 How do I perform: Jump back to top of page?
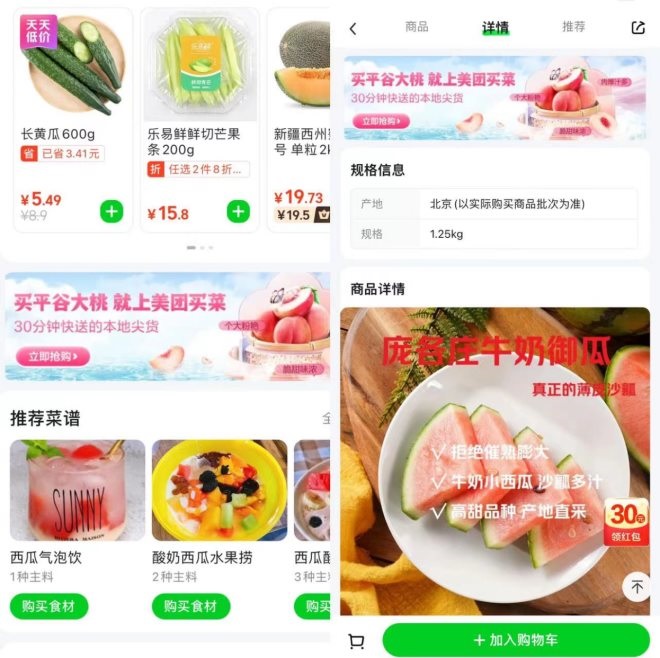click(634, 587)
